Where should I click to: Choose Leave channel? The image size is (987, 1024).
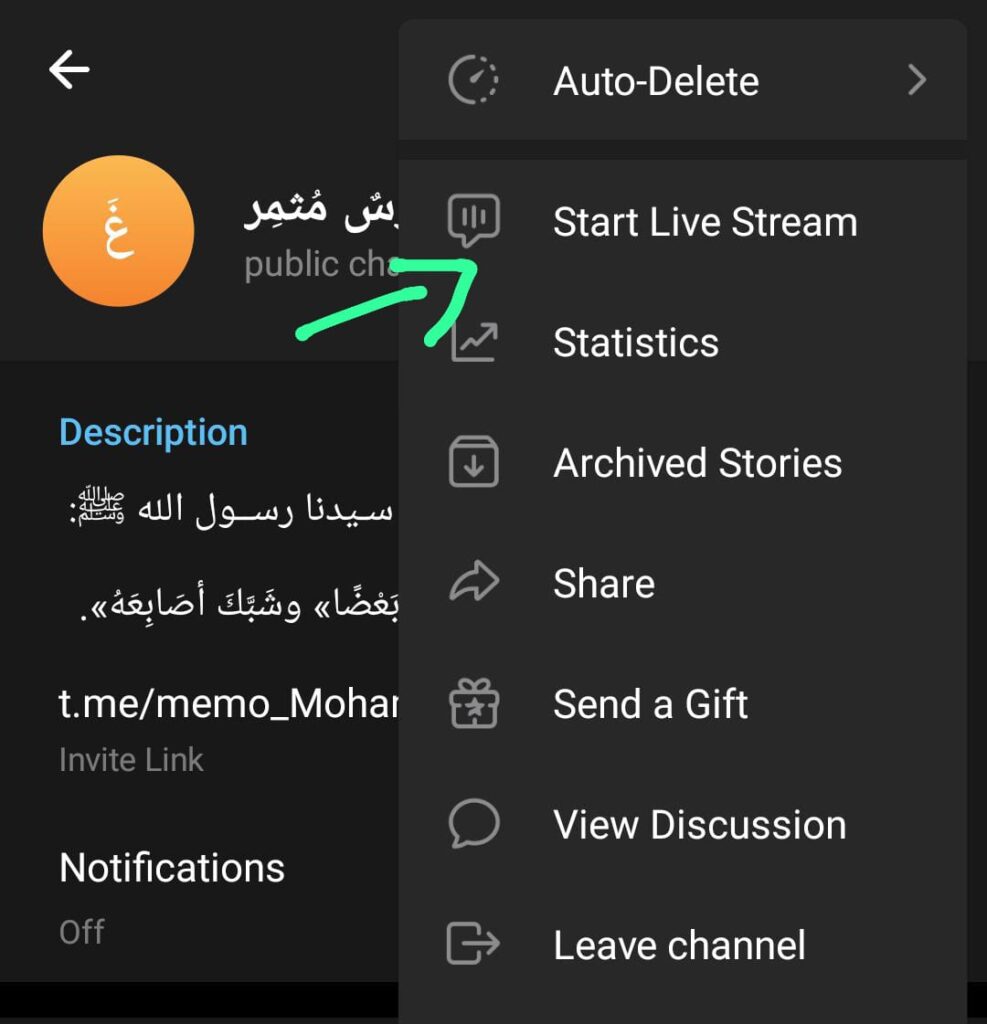pos(682,945)
